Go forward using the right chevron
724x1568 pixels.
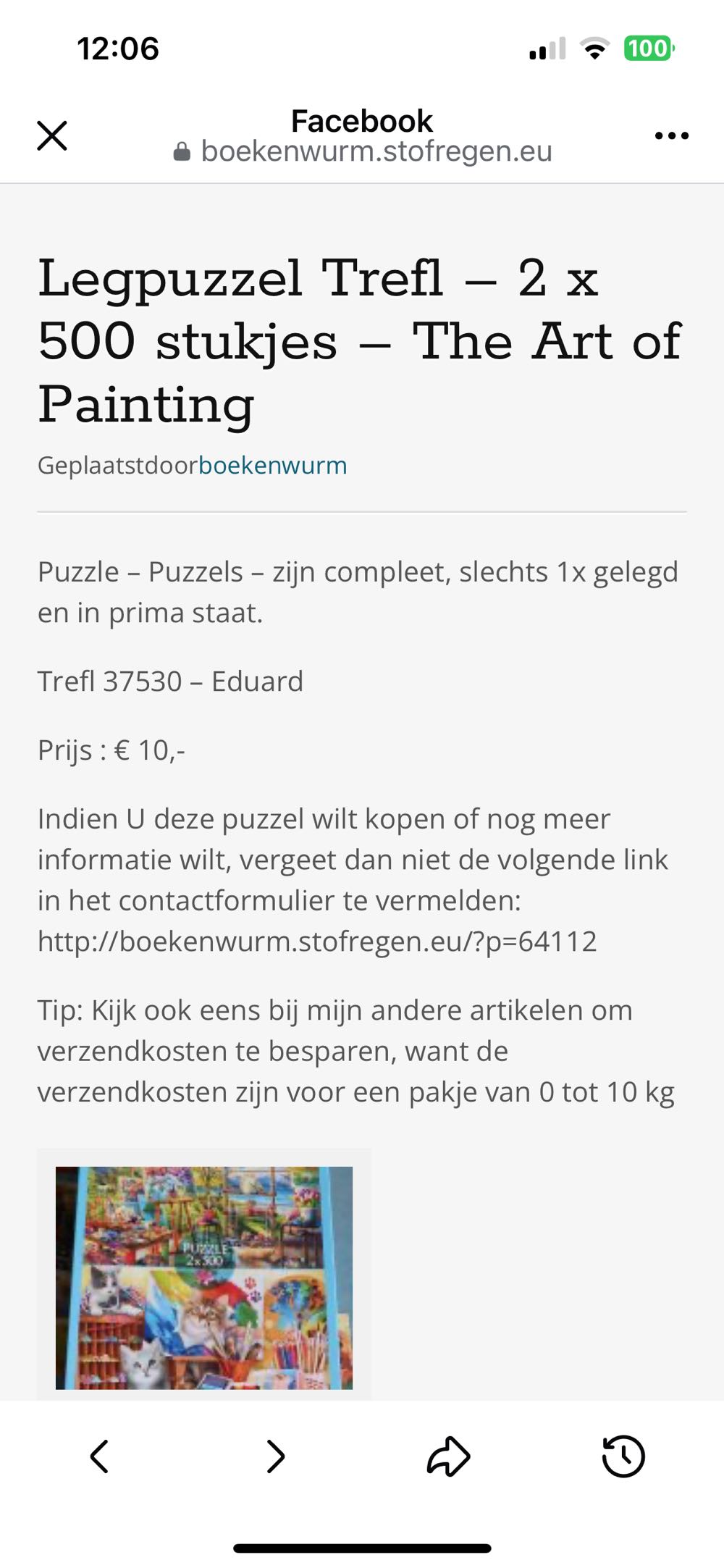pos(275,1456)
